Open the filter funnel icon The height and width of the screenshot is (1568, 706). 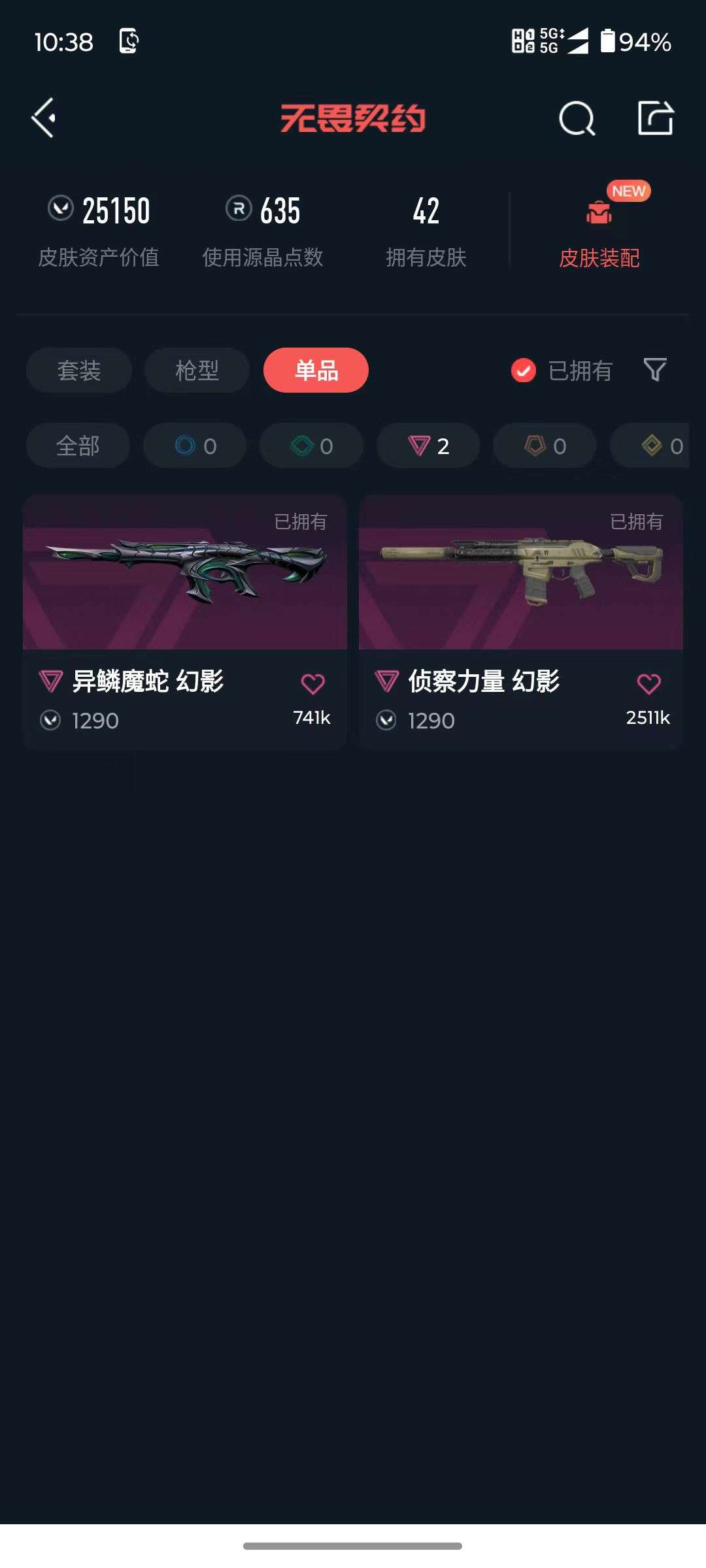[656, 370]
